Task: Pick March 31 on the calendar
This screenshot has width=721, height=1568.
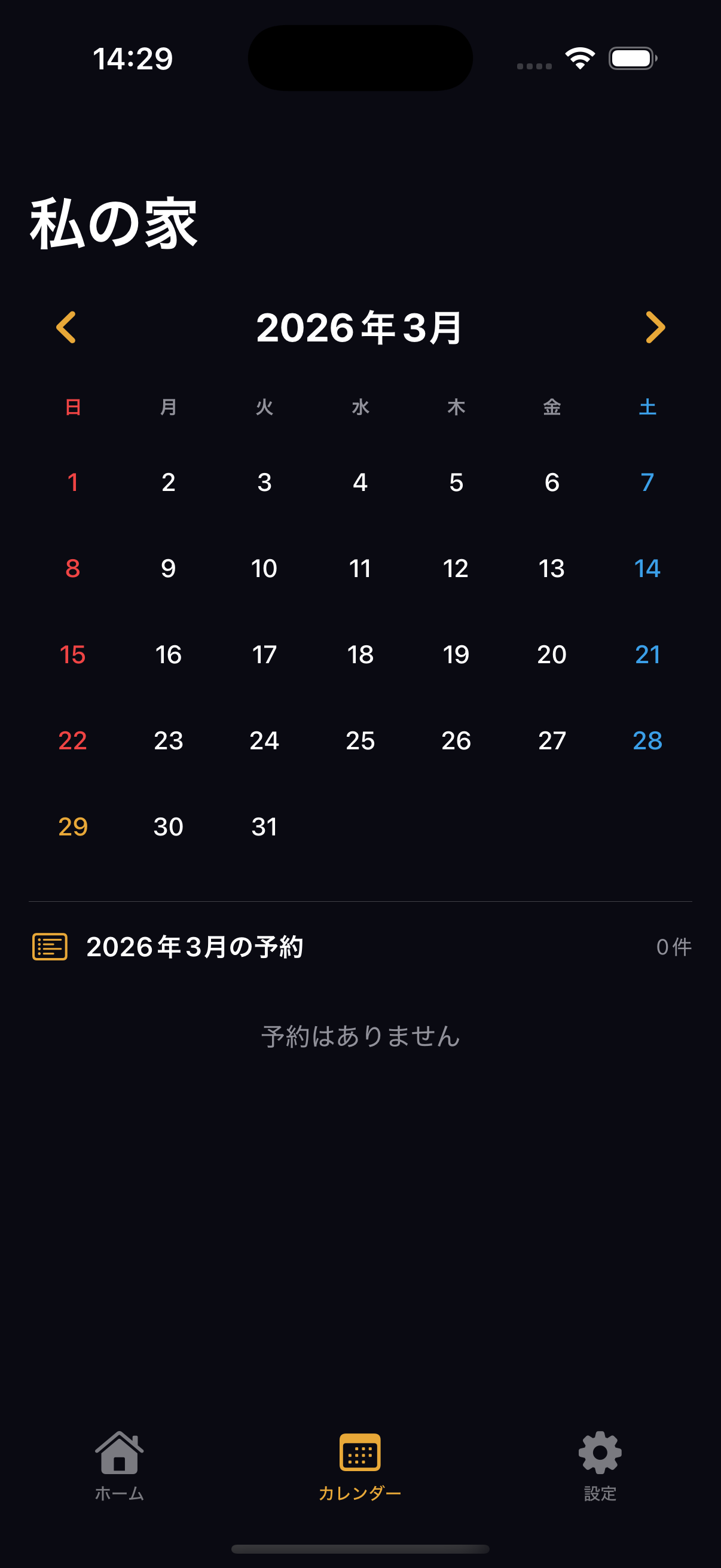Action: coord(264,826)
